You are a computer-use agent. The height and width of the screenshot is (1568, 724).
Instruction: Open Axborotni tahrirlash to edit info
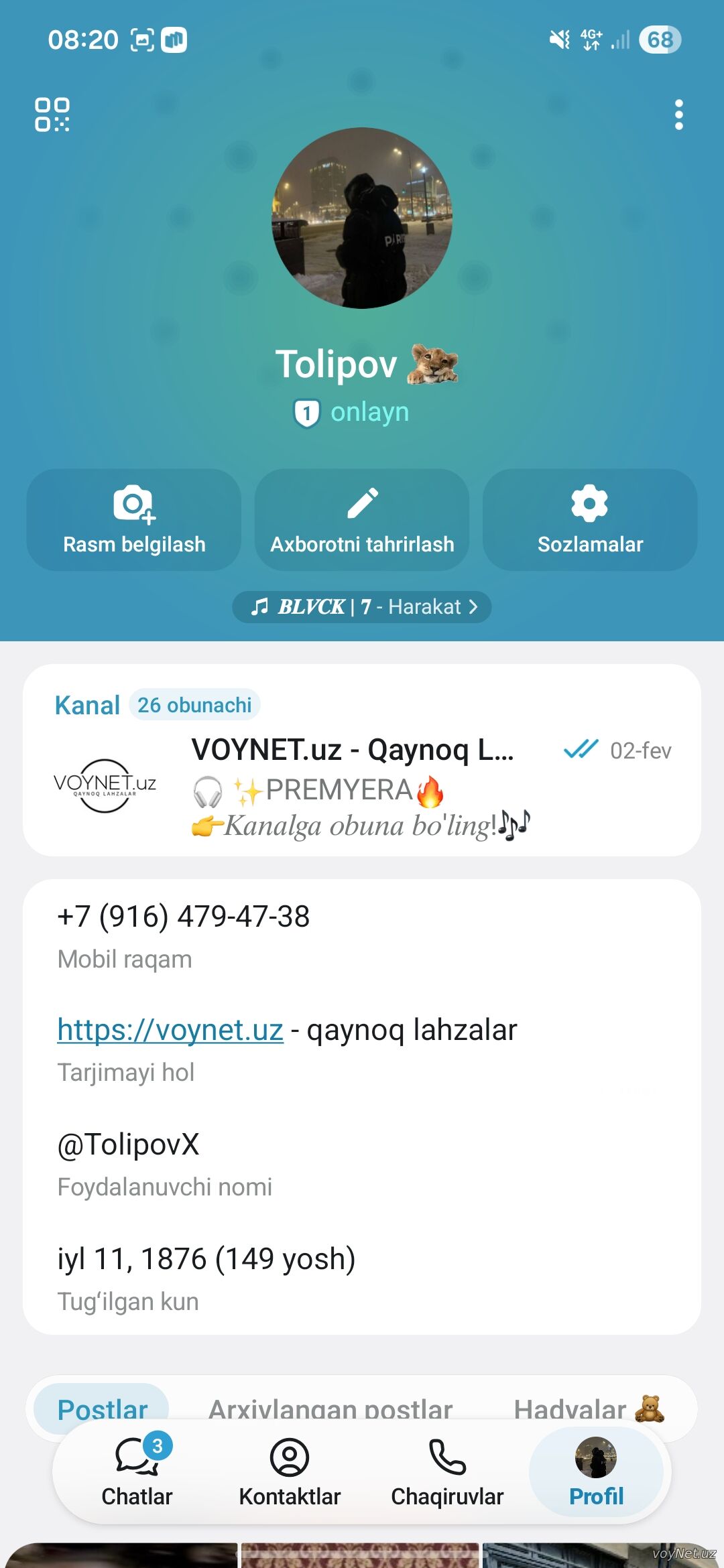click(x=362, y=520)
